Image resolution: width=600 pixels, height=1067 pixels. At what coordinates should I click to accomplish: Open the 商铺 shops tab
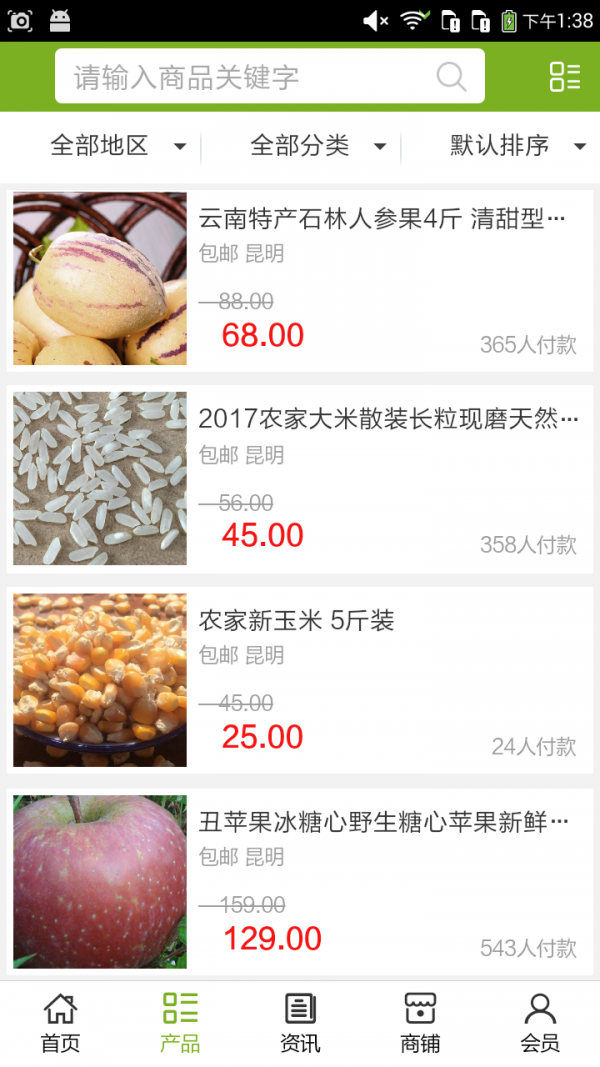(x=420, y=1023)
